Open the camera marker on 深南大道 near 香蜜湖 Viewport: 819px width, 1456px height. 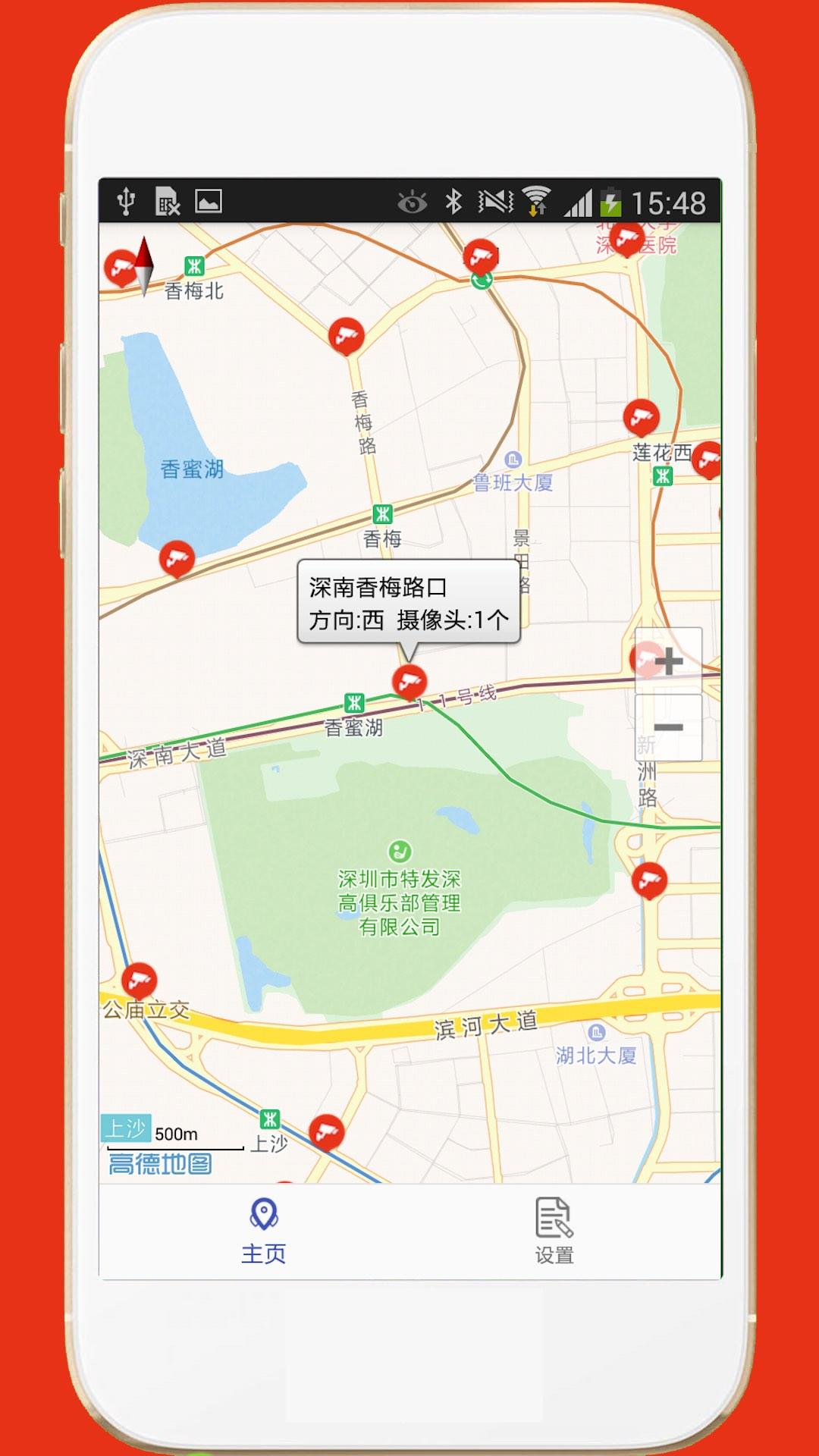point(409,680)
